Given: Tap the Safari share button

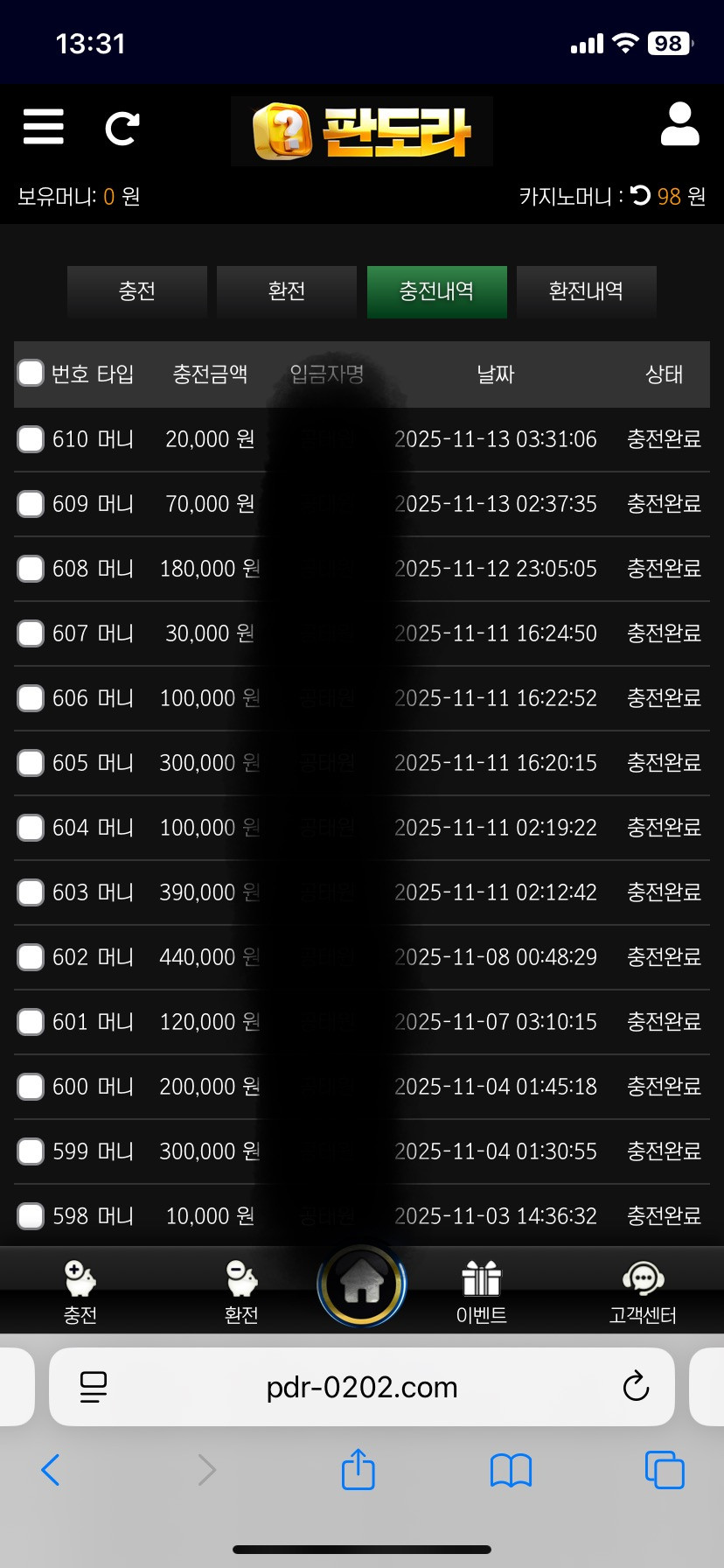Looking at the screenshot, I should [x=358, y=1469].
